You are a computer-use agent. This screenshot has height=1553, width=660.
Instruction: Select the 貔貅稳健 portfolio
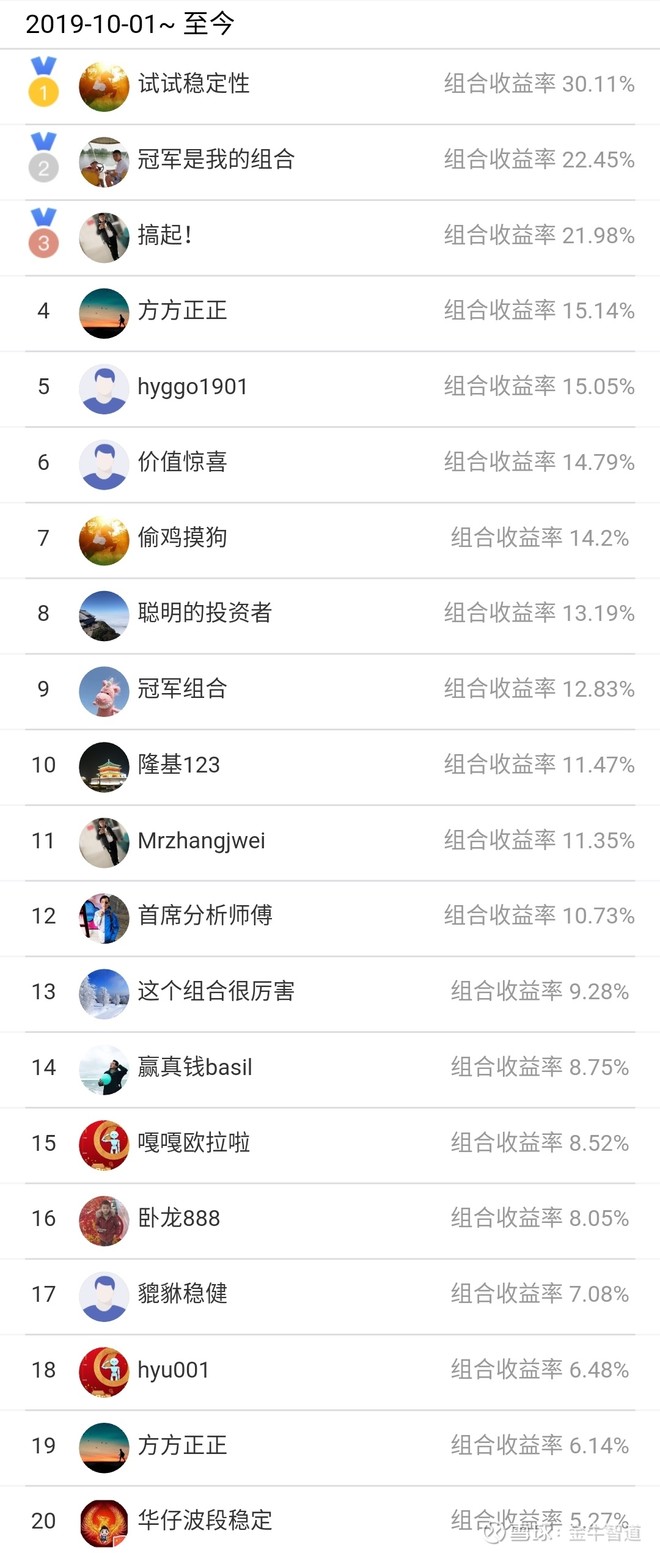(183, 1294)
